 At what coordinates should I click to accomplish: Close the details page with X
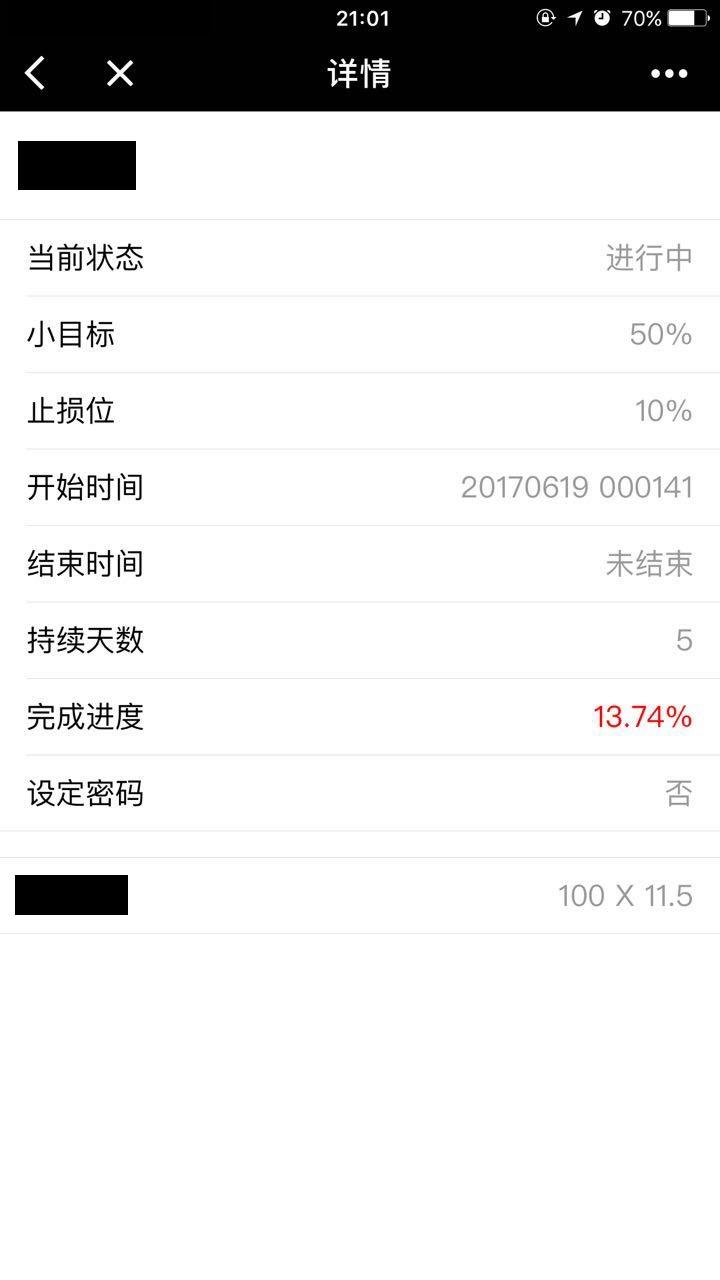(x=120, y=73)
